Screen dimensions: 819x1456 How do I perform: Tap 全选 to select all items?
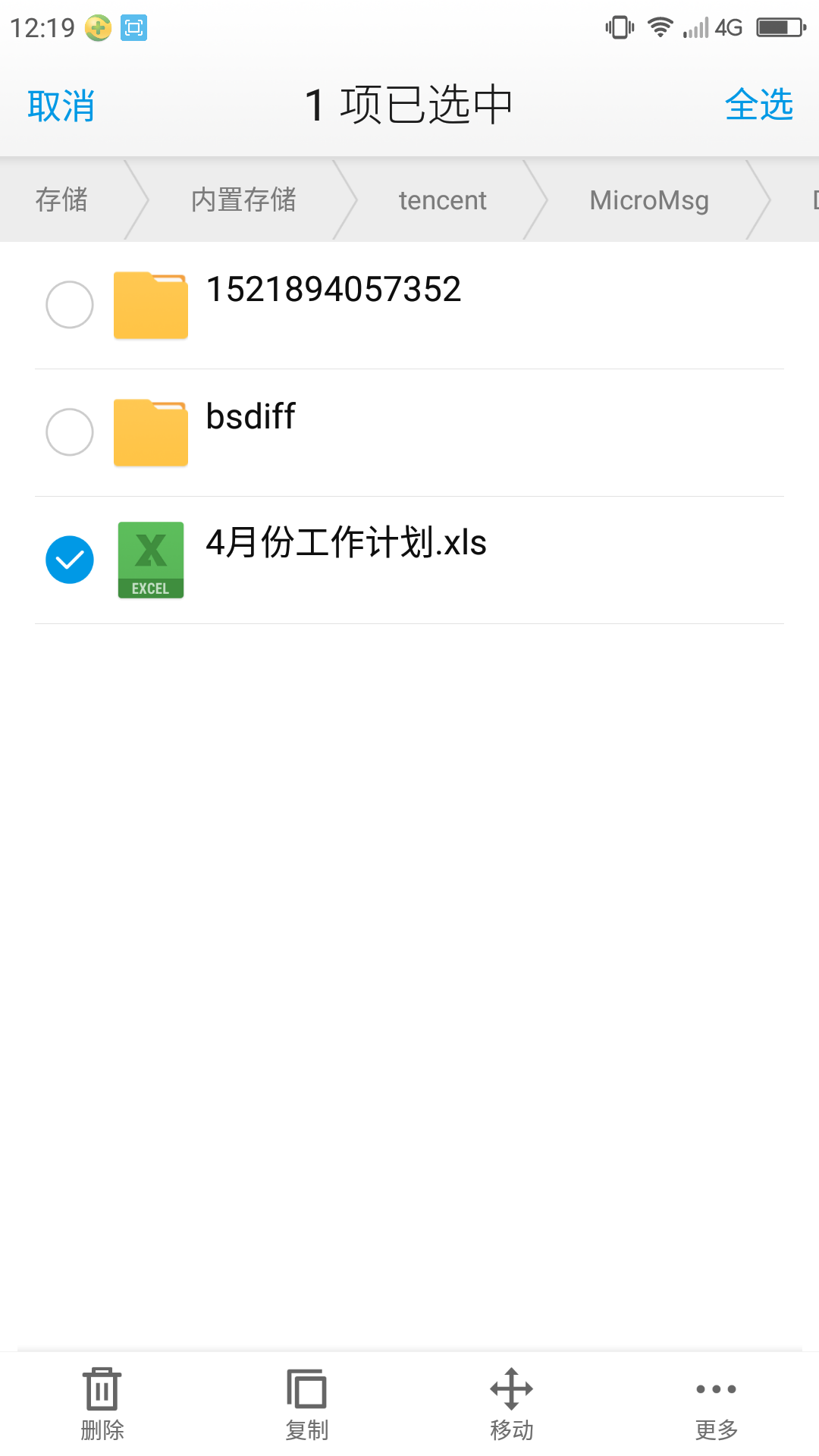coord(759,105)
